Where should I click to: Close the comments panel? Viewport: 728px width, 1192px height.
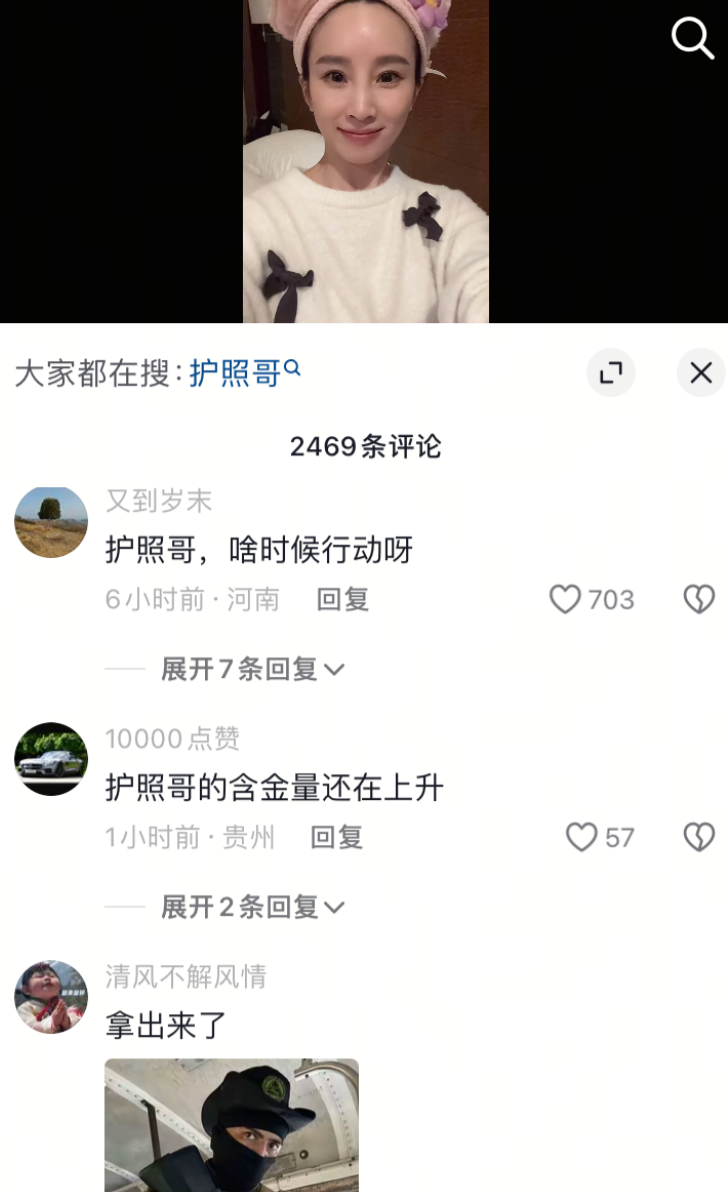701,372
